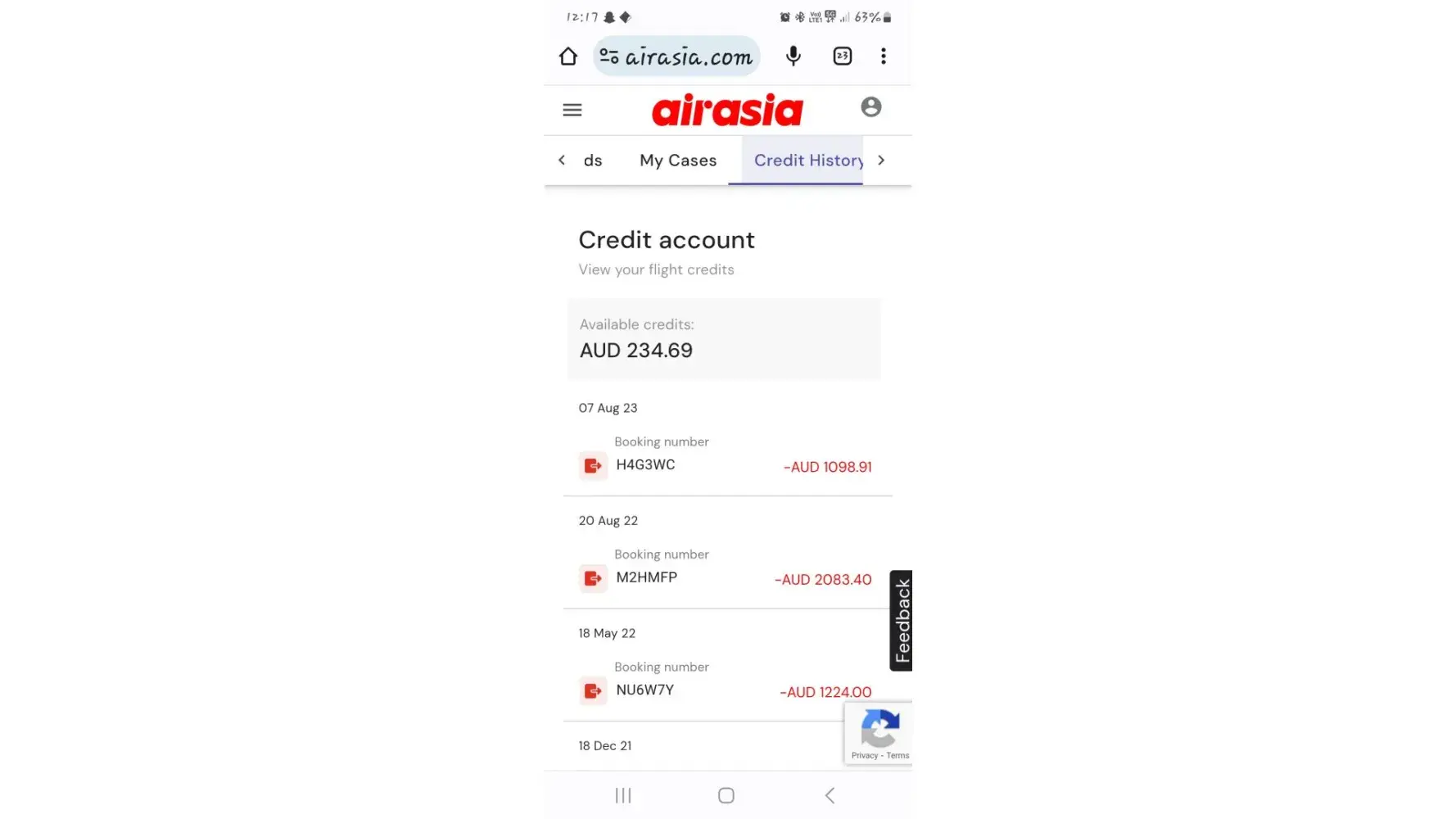Tap the airasia.com address bar
This screenshot has width=1456, height=819.
click(677, 57)
